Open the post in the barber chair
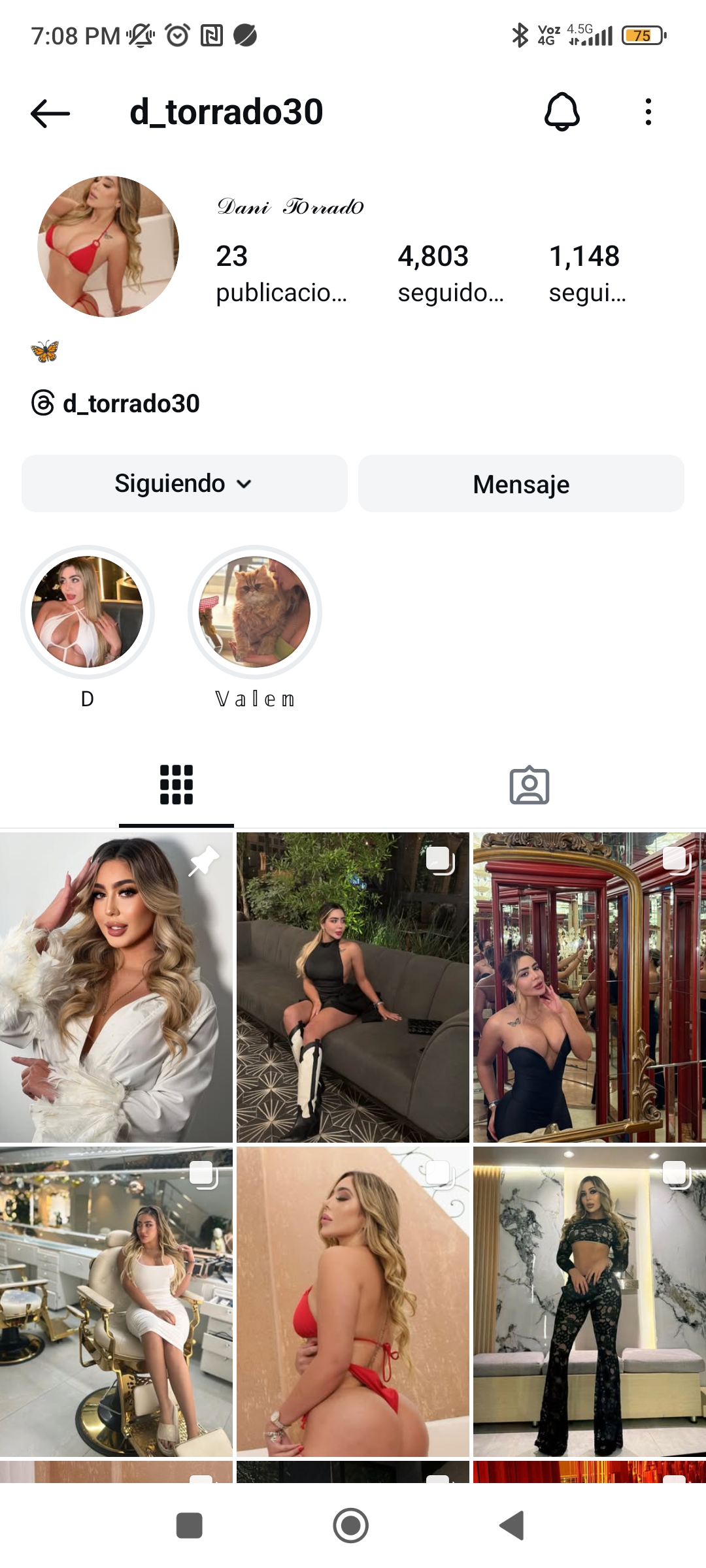 [116, 1301]
